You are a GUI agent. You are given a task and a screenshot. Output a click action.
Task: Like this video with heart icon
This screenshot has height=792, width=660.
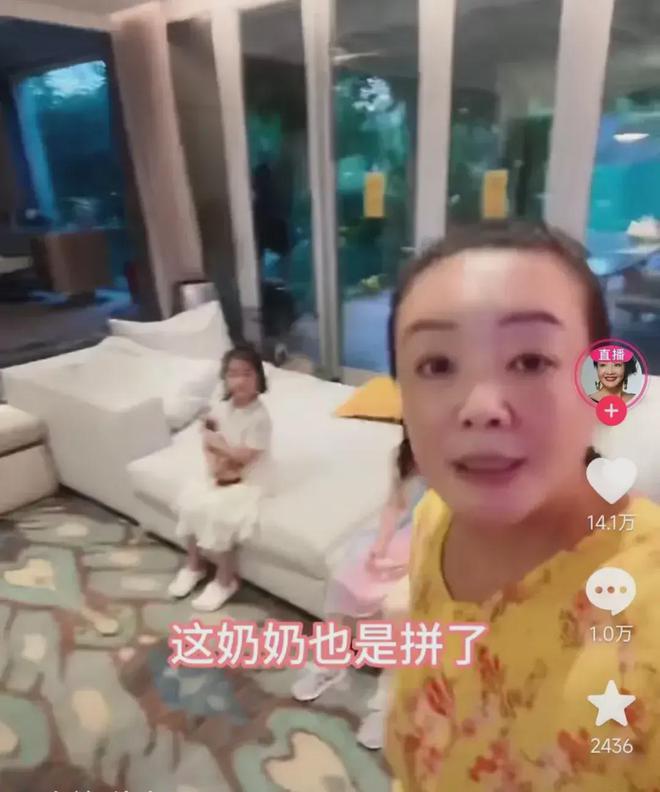611,480
